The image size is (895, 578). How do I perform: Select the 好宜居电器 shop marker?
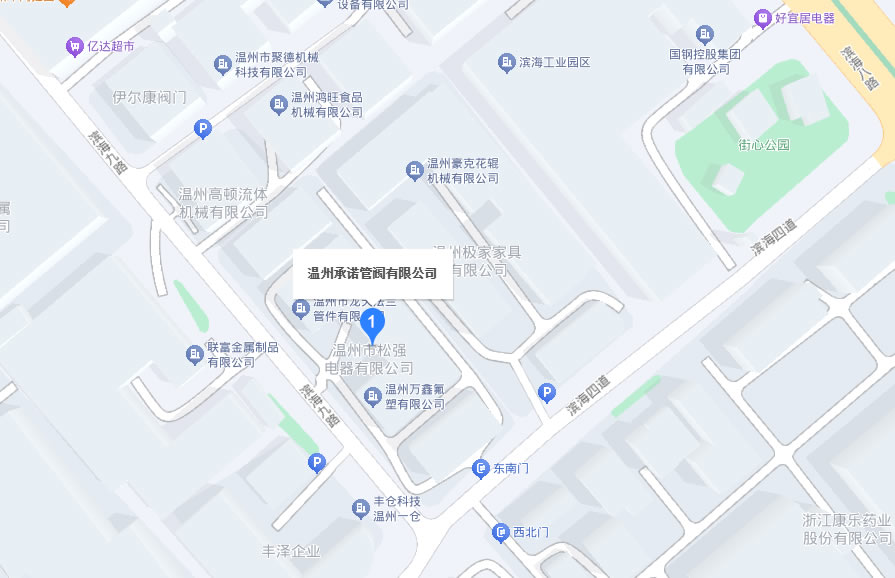(x=762, y=18)
